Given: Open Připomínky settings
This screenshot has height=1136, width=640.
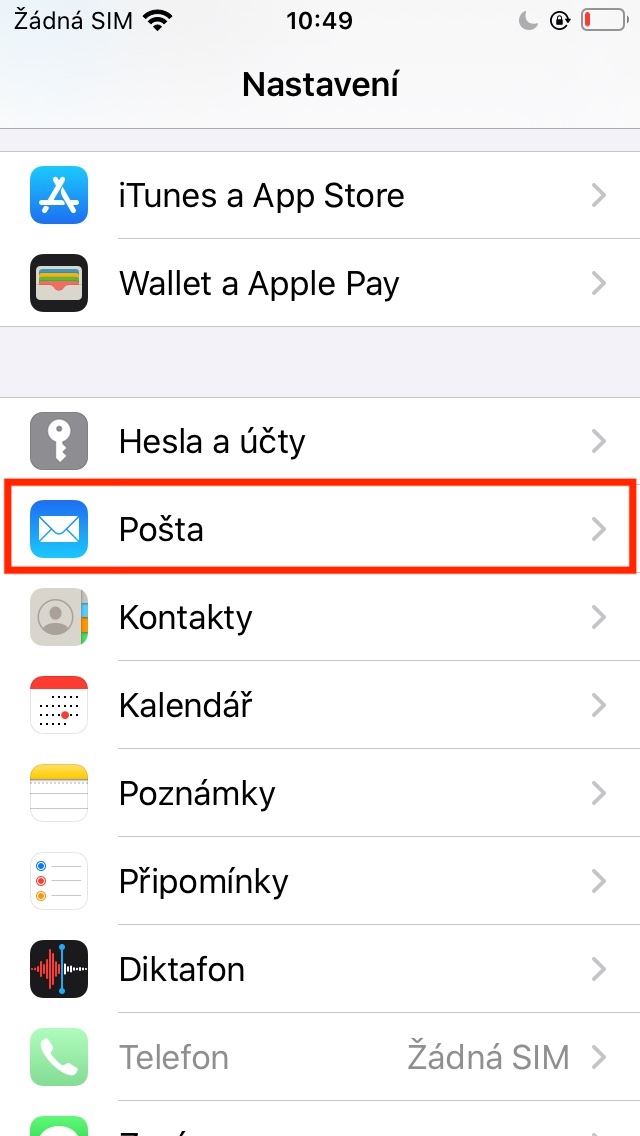Looking at the screenshot, I should tap(320, 880).
